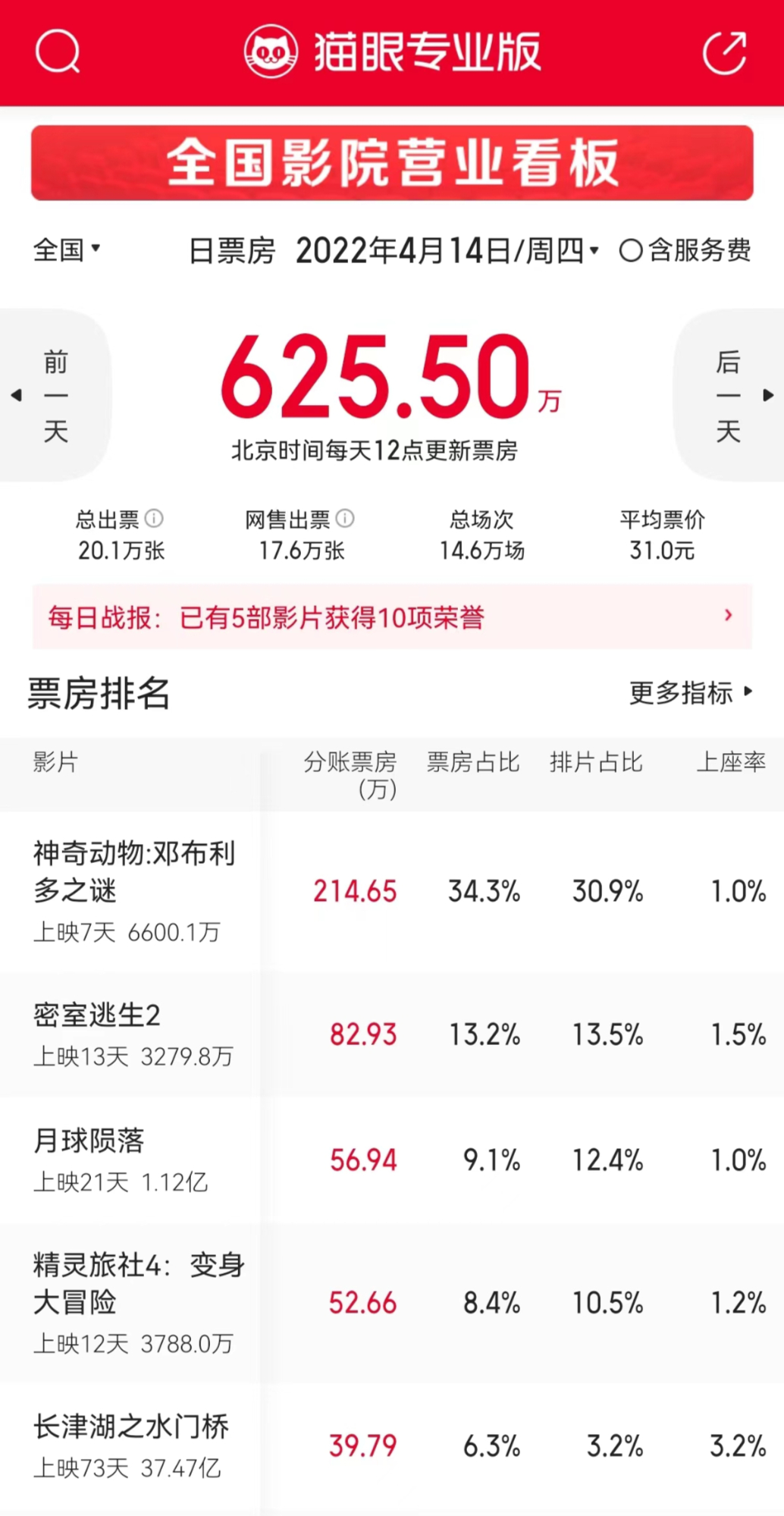The image size is (784, 1516).
Task: Open the 每日战报 banner
Action: pyautogui.click(x=392, y=617)
